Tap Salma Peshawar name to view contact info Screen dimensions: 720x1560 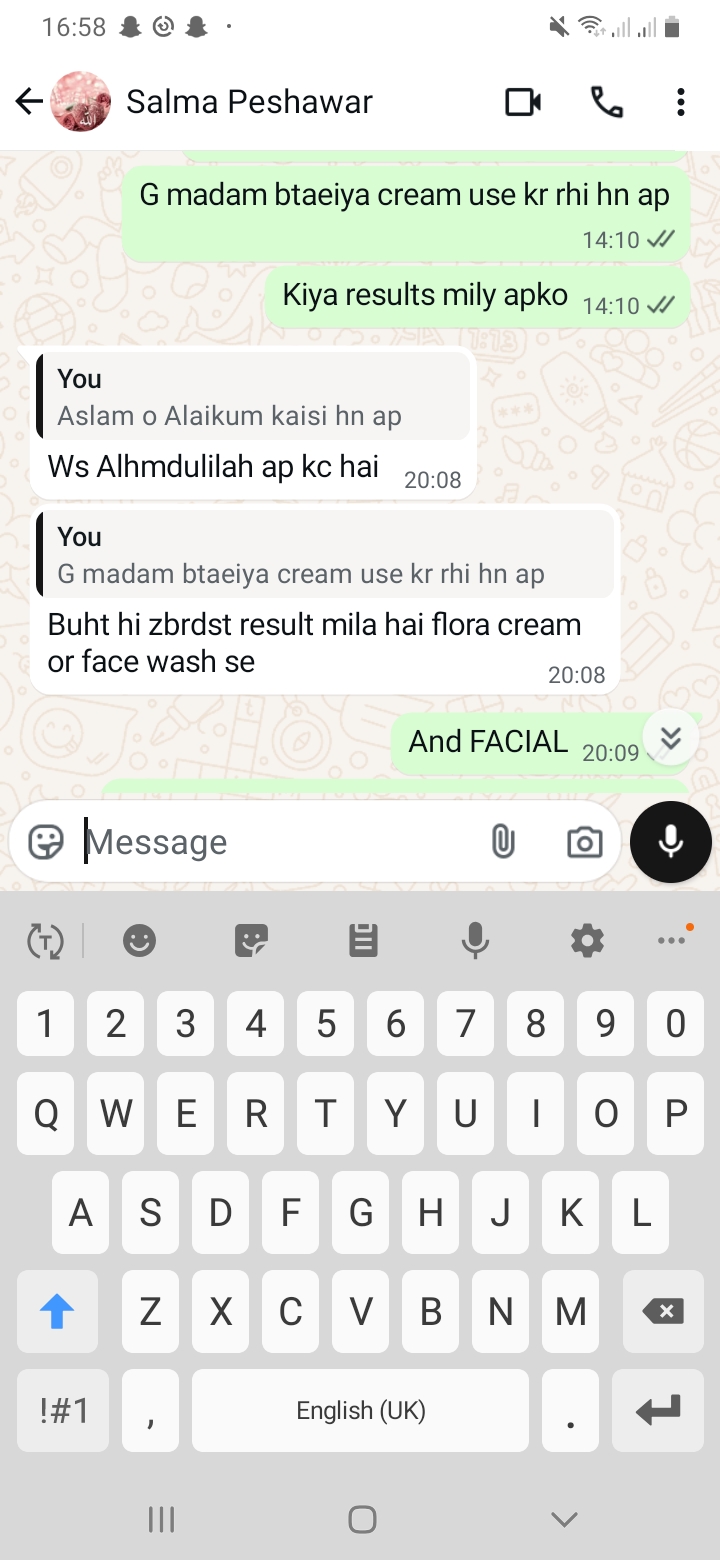click(x=248, y=101)
